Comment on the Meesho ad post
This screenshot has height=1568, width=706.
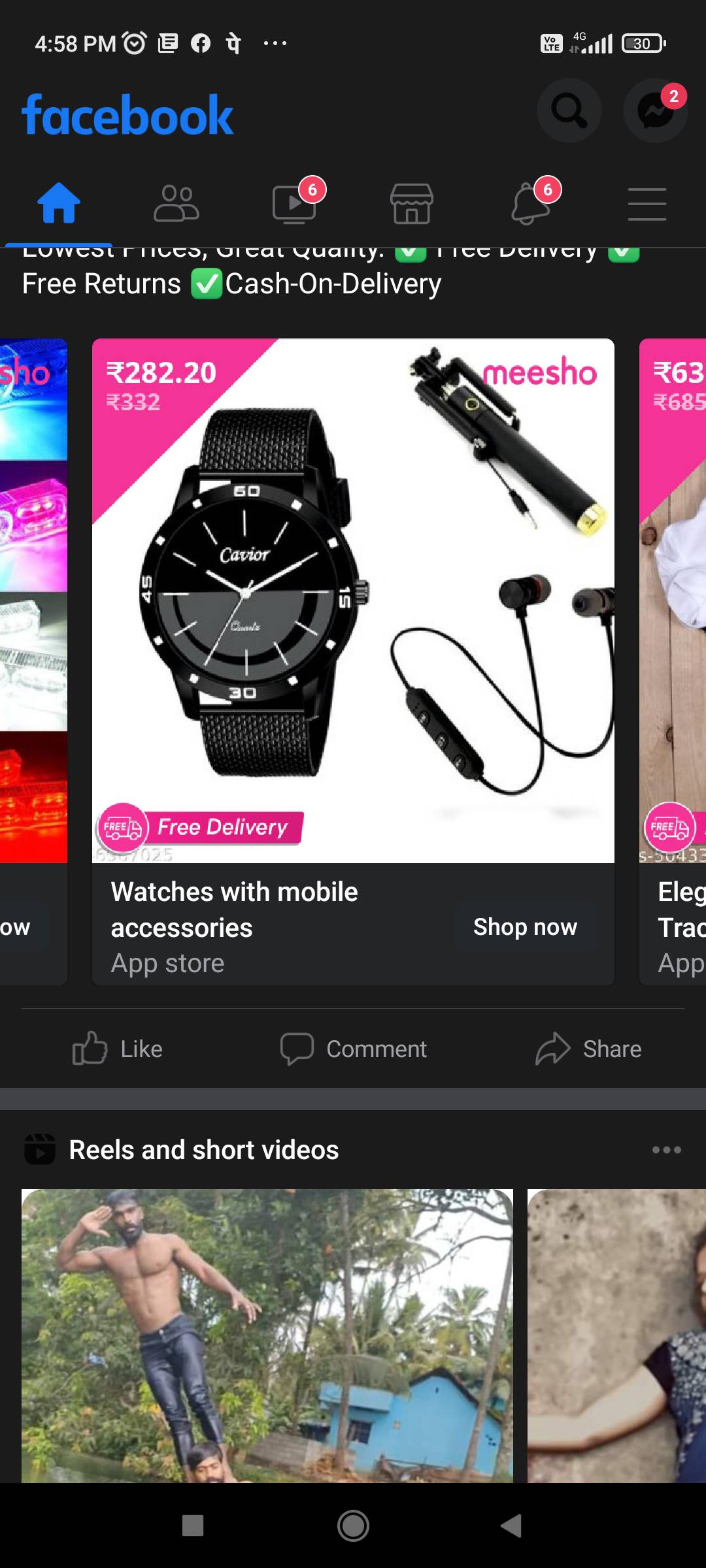[353, 1049]
